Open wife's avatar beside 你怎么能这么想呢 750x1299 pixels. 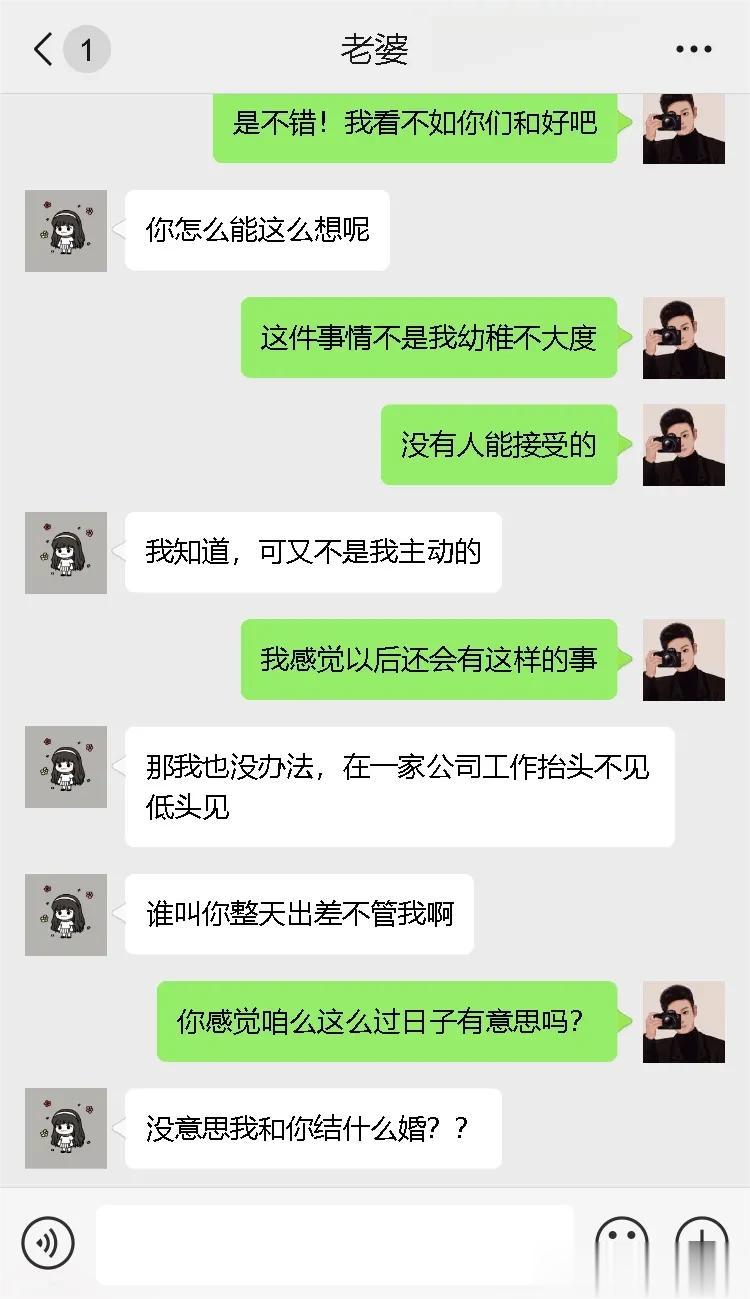[66, 230]
